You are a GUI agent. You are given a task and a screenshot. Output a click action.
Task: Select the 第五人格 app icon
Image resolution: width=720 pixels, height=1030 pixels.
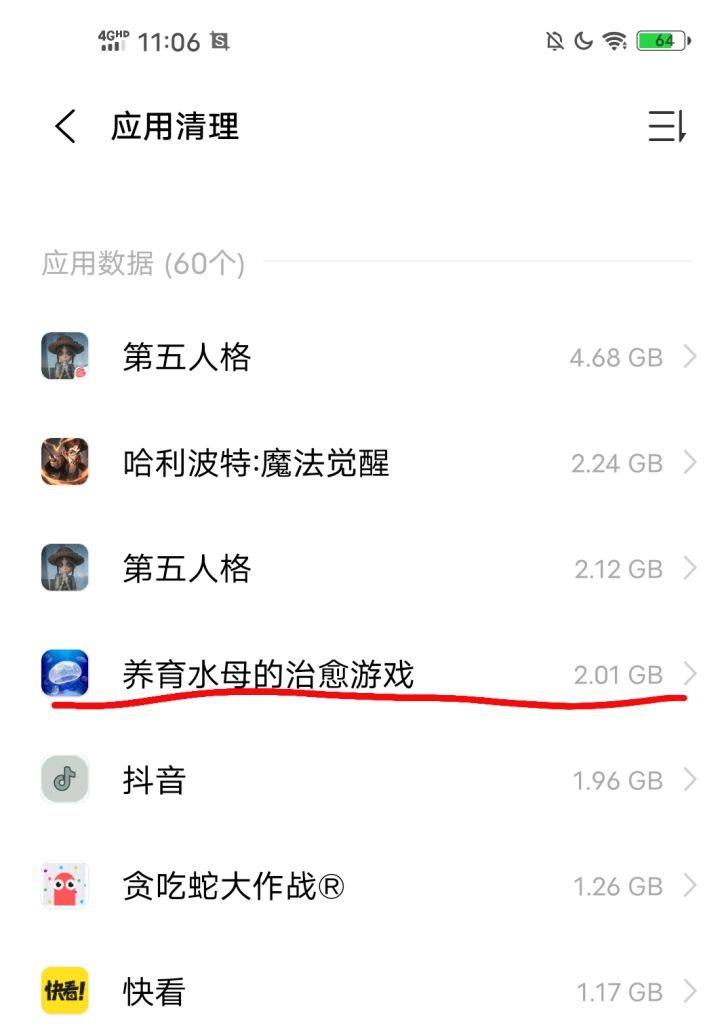coord(64,356)
